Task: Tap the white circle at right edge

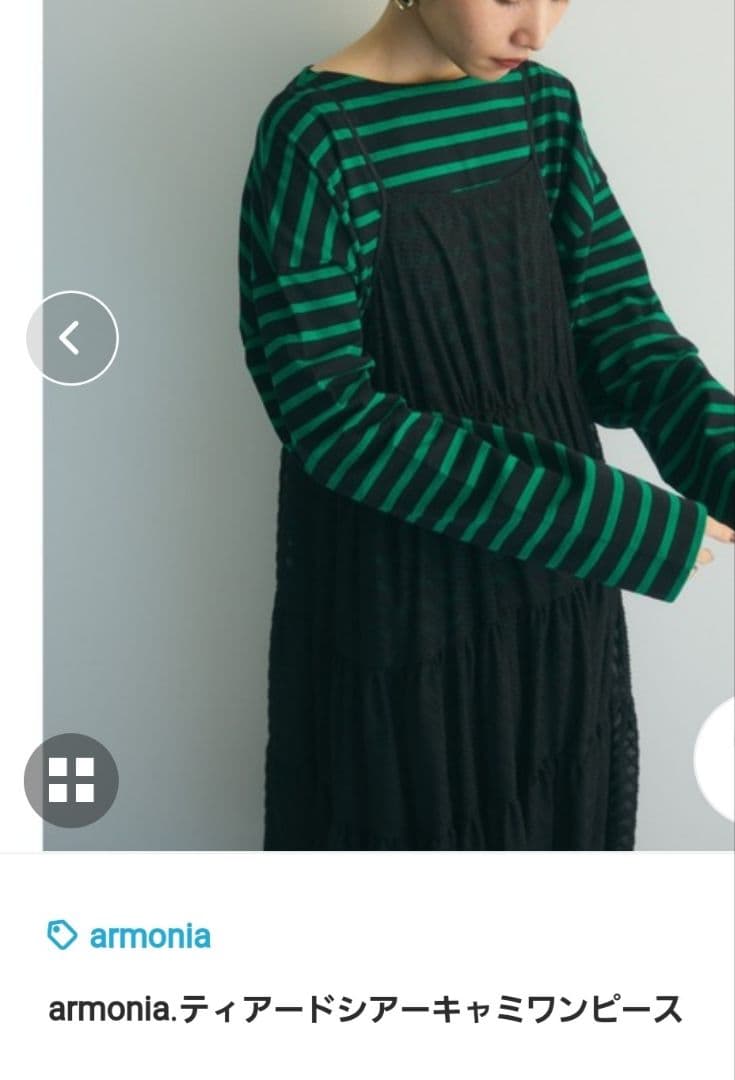Action: point(719,759)
